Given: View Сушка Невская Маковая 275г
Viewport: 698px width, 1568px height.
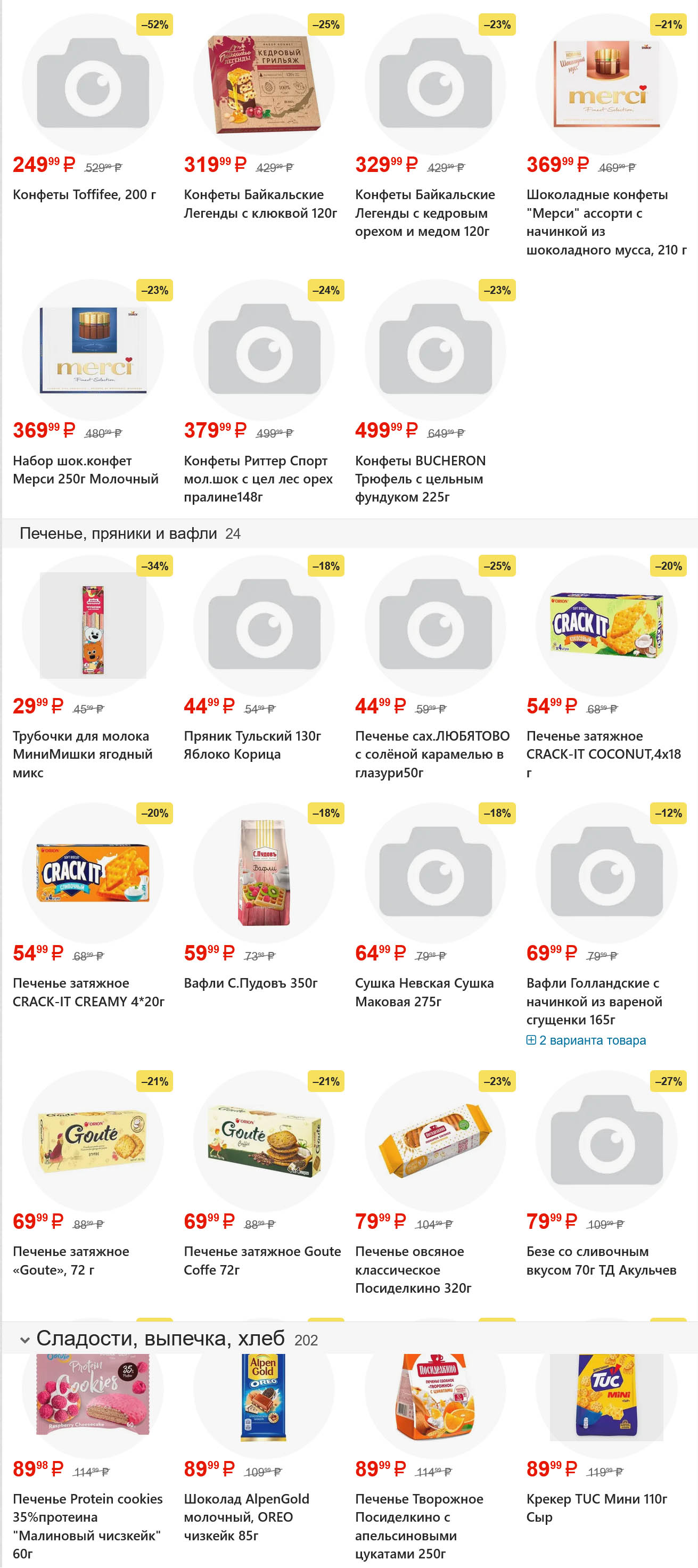Looking at the screenshot, I should (424, 992).
